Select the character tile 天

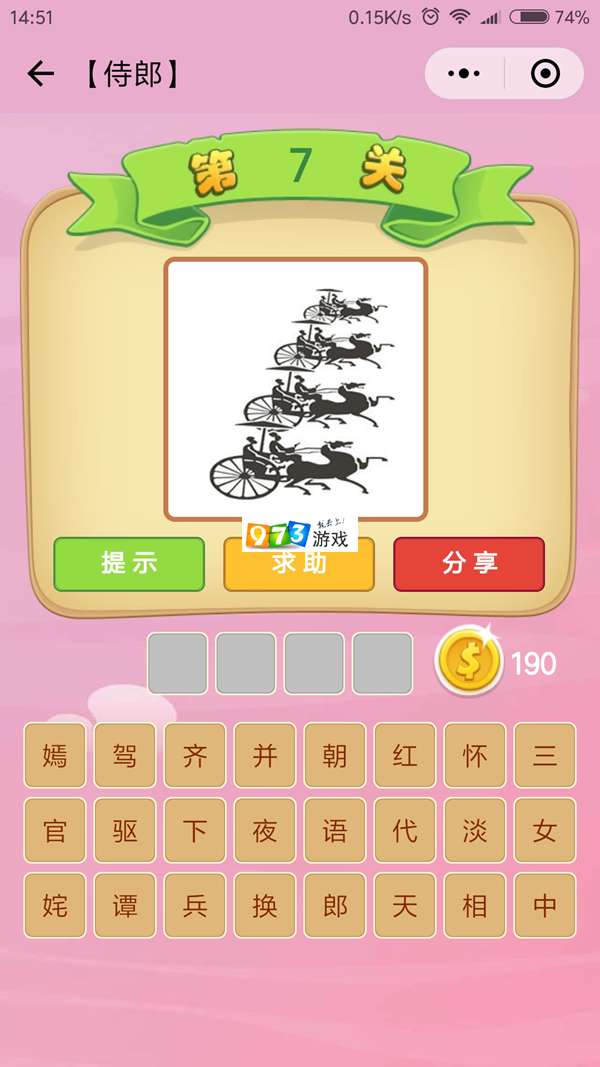pos(405,905)
